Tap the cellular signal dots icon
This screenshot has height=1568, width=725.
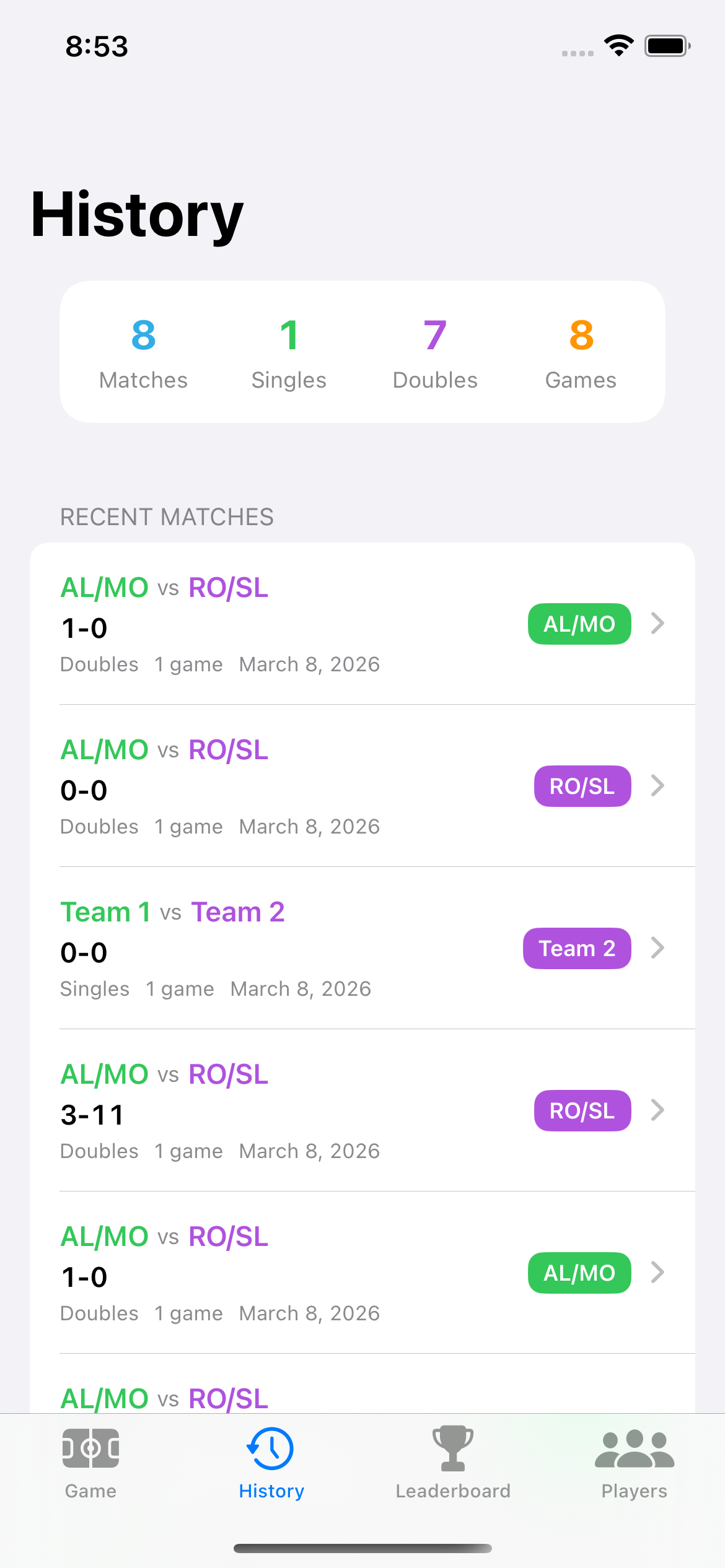click(576, 53)
